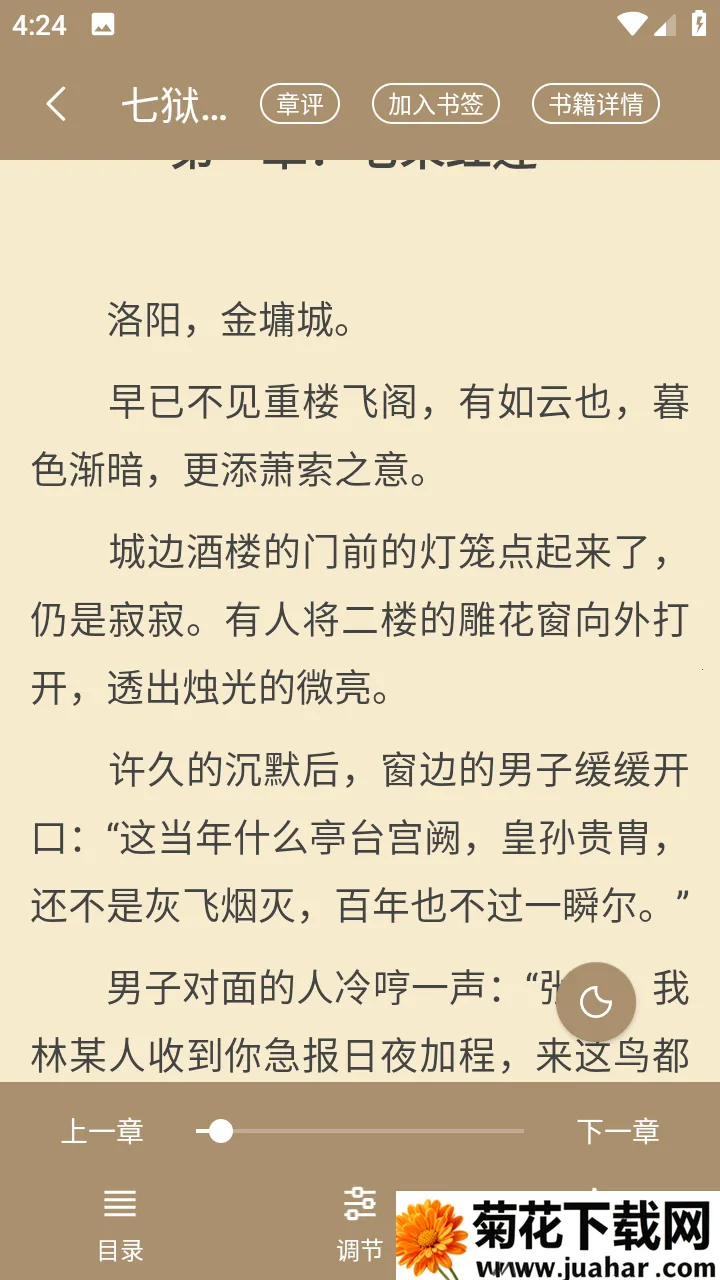Go to previous chapter 上一章
This screenshot has width=720, height=1280.
102,1131
